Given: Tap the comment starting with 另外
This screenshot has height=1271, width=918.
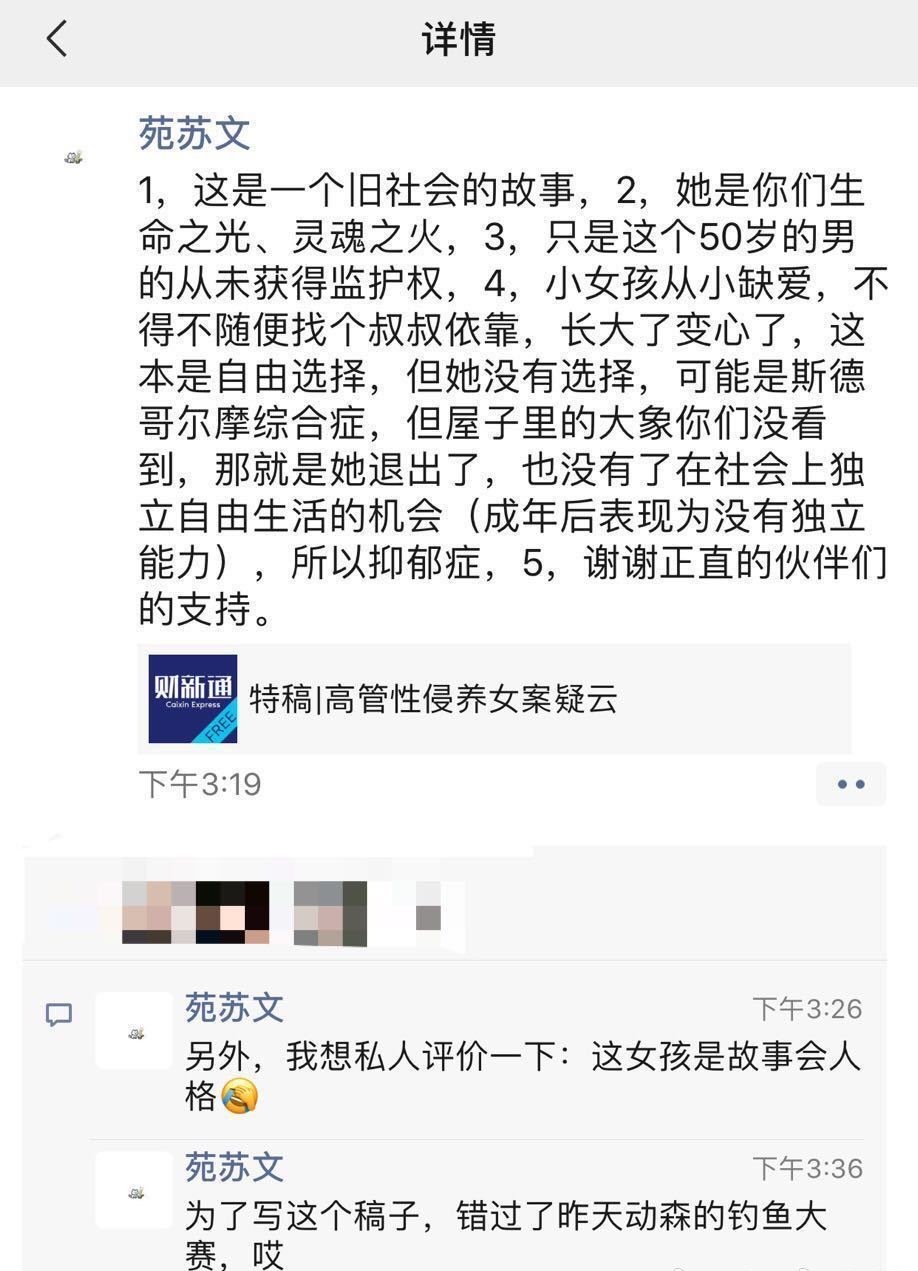Looking at the screenshot, I should click(500, 1060).
